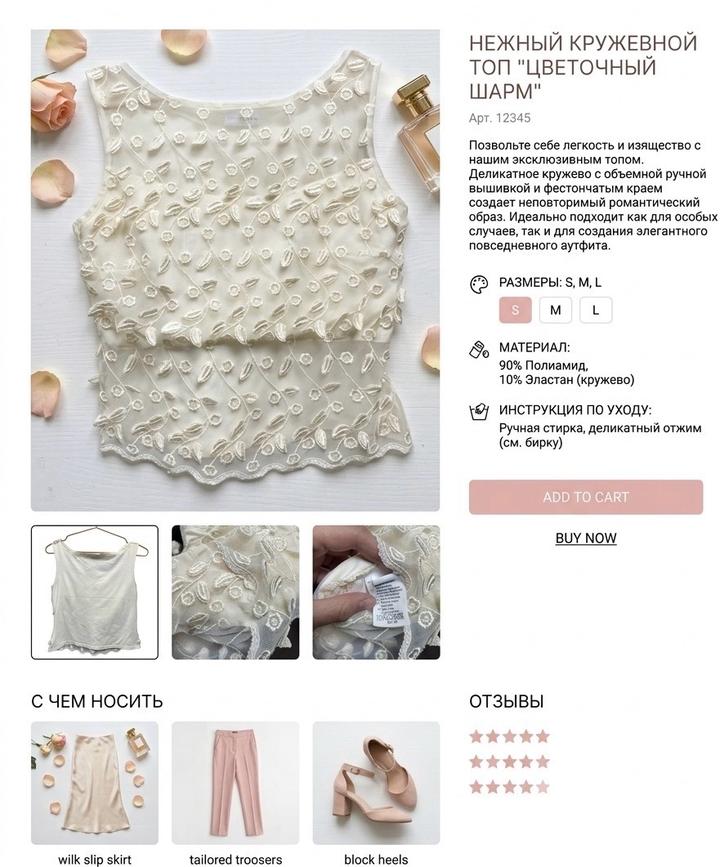
Task: Show the care label thumbnail
Action: tap(376, 592)
